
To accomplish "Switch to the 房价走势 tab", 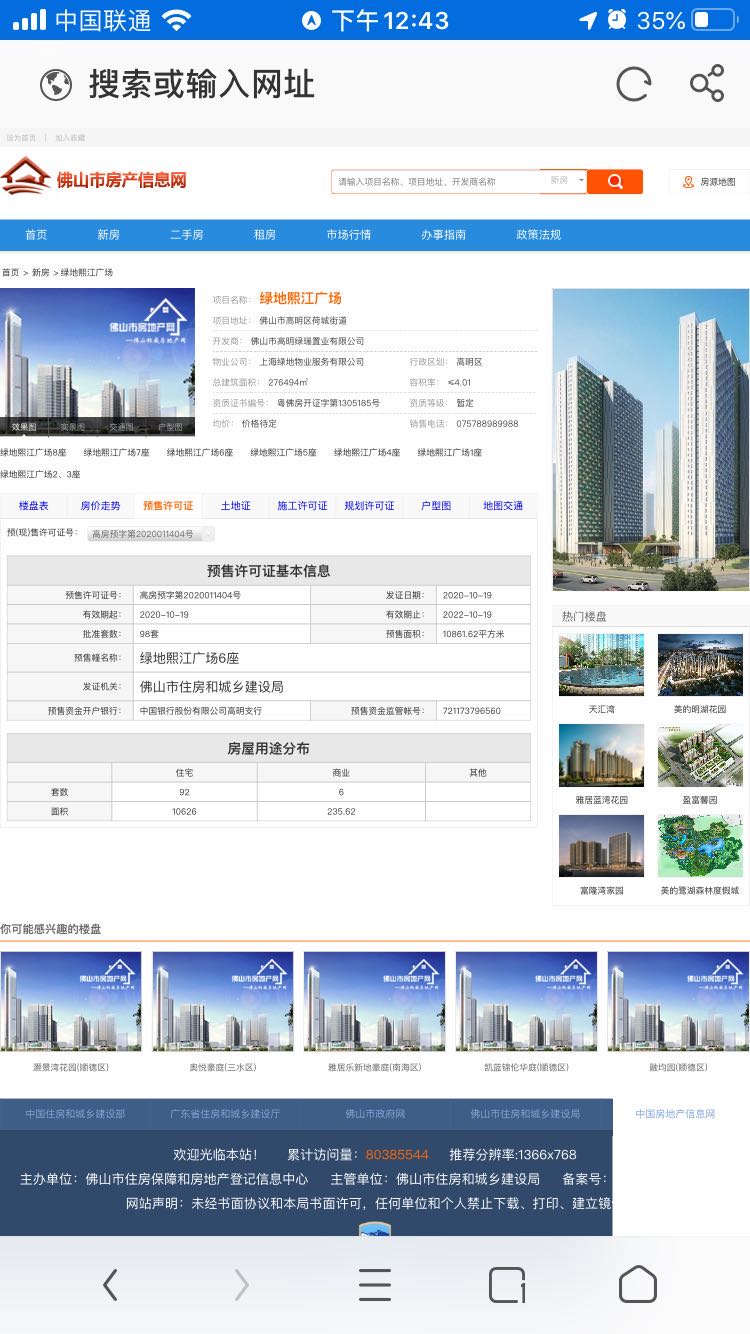I will pos(100,506).
